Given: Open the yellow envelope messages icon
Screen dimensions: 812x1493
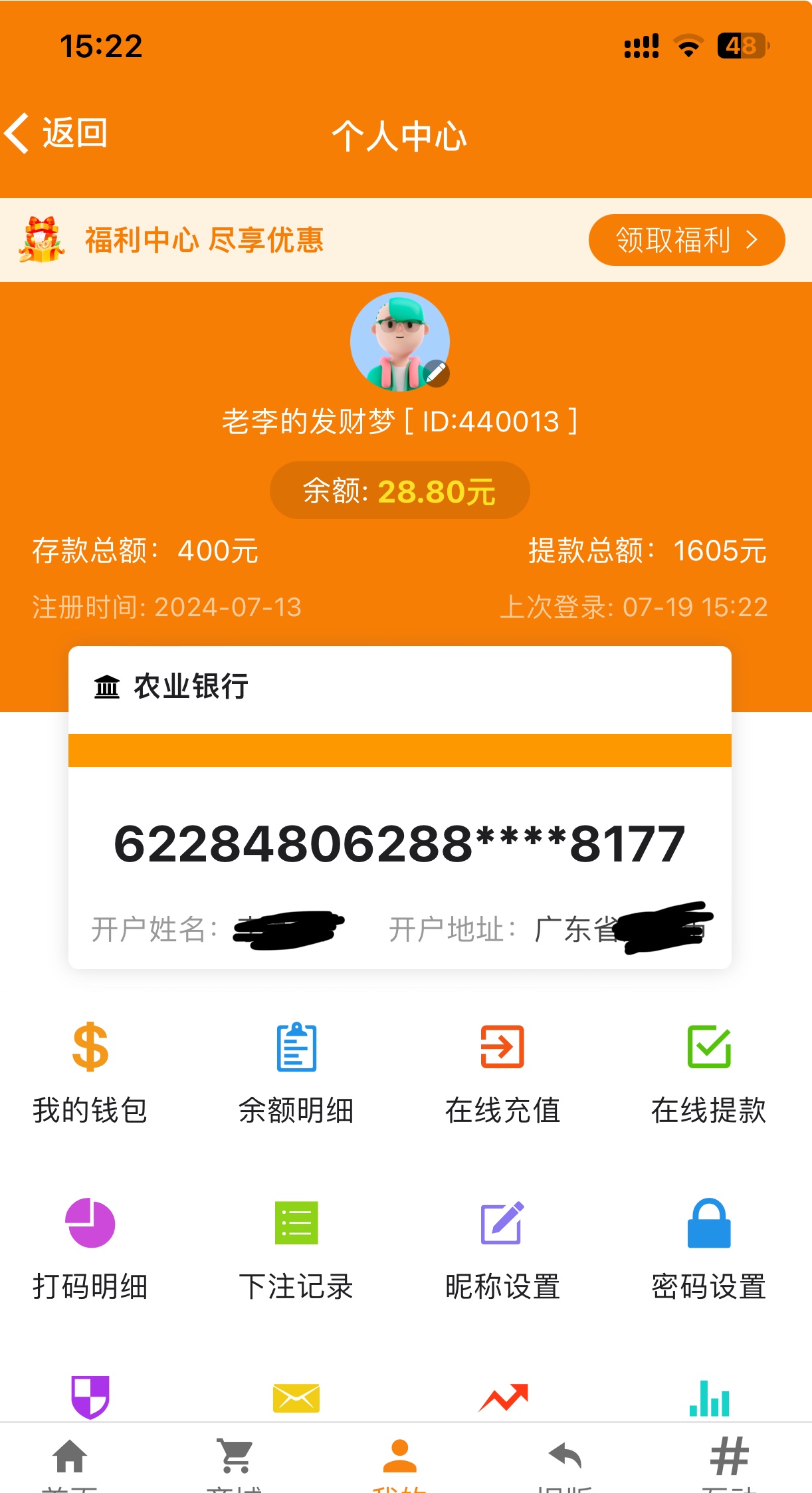Looking at the screenshot, I should 296,1397.
